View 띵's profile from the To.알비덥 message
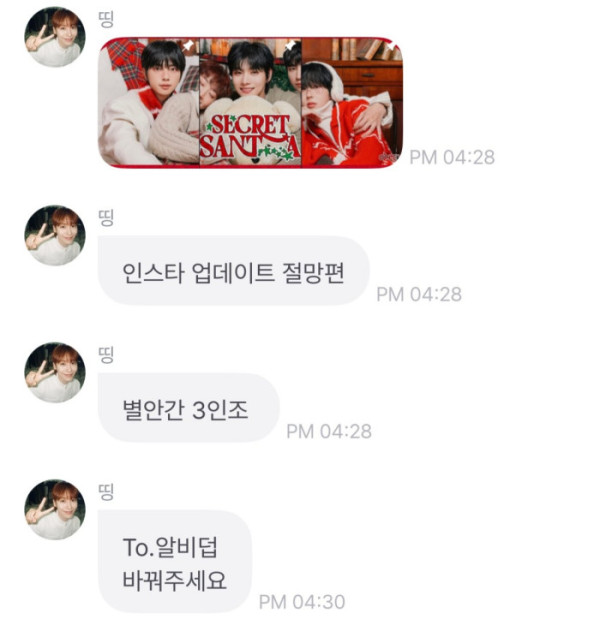 pos(55,510)
